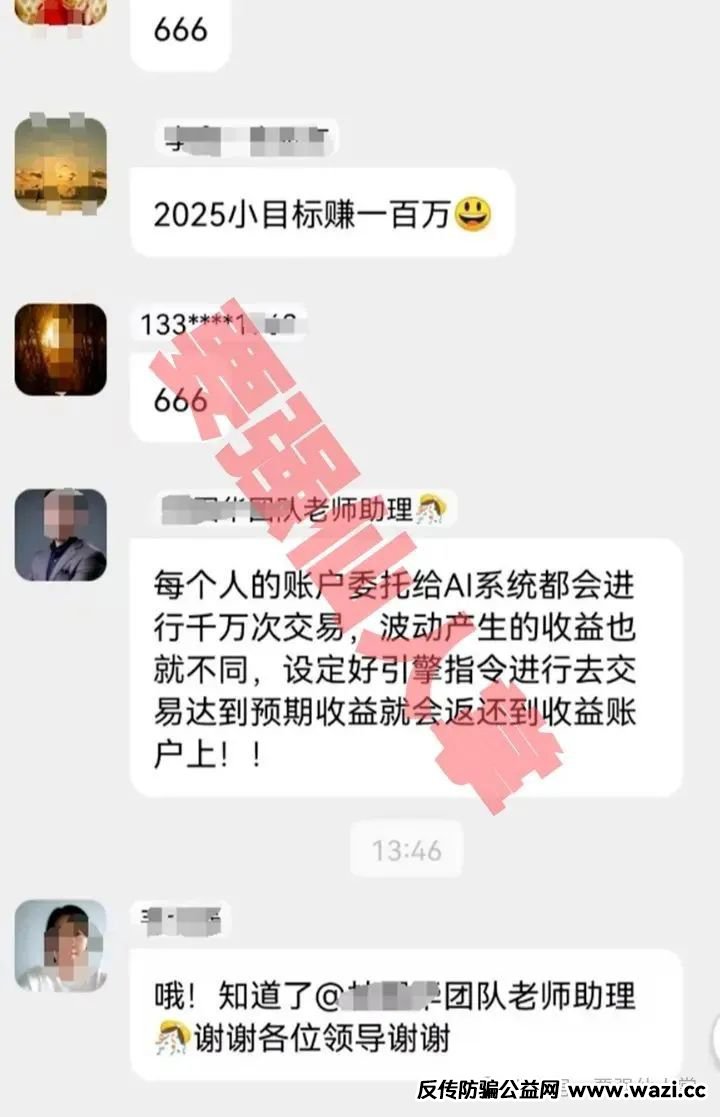Tap the avatar of user 133**** who sent 666
720x1117 pixels.
(x=60, y=349)
